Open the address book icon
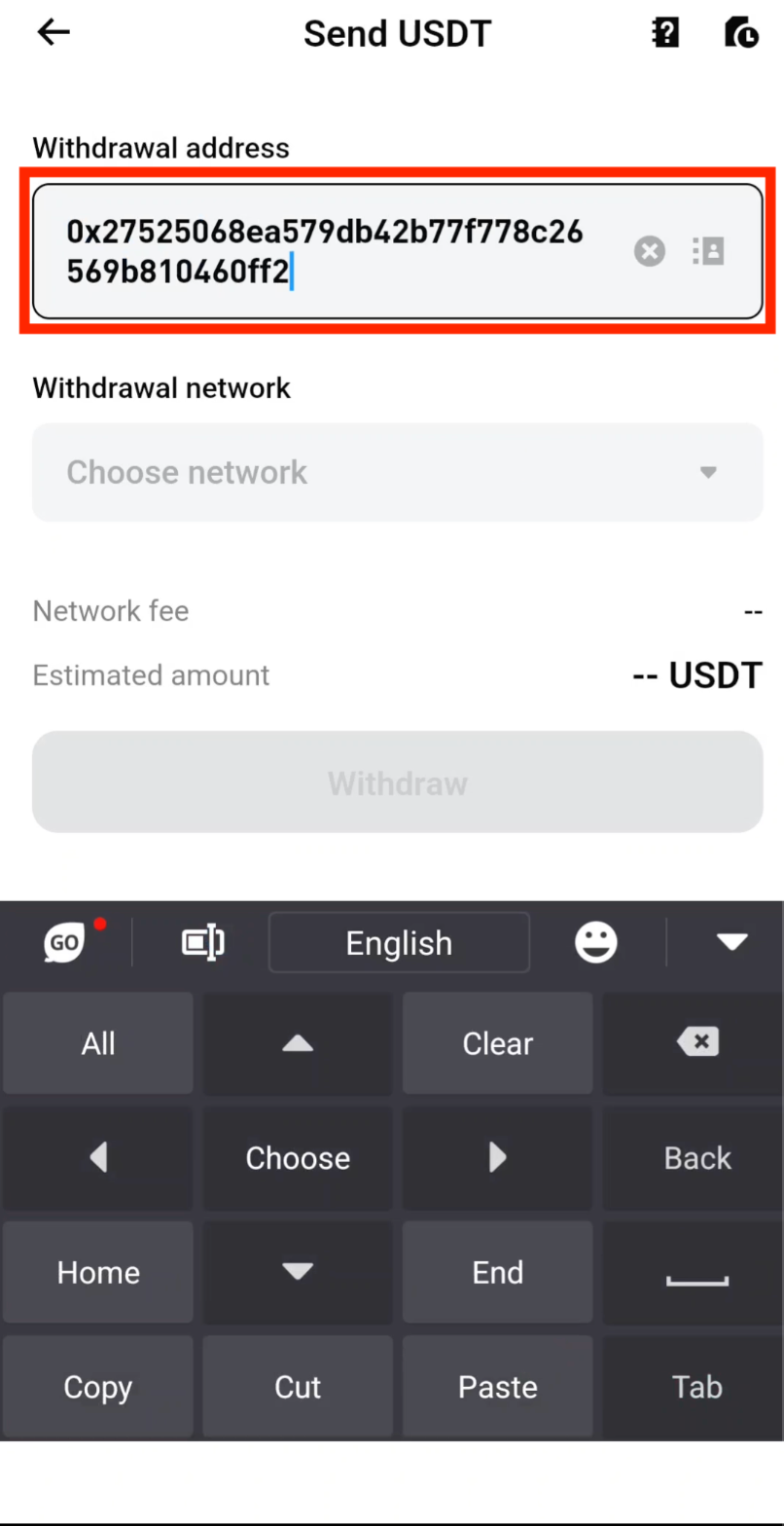 click(x=707, y=251)
